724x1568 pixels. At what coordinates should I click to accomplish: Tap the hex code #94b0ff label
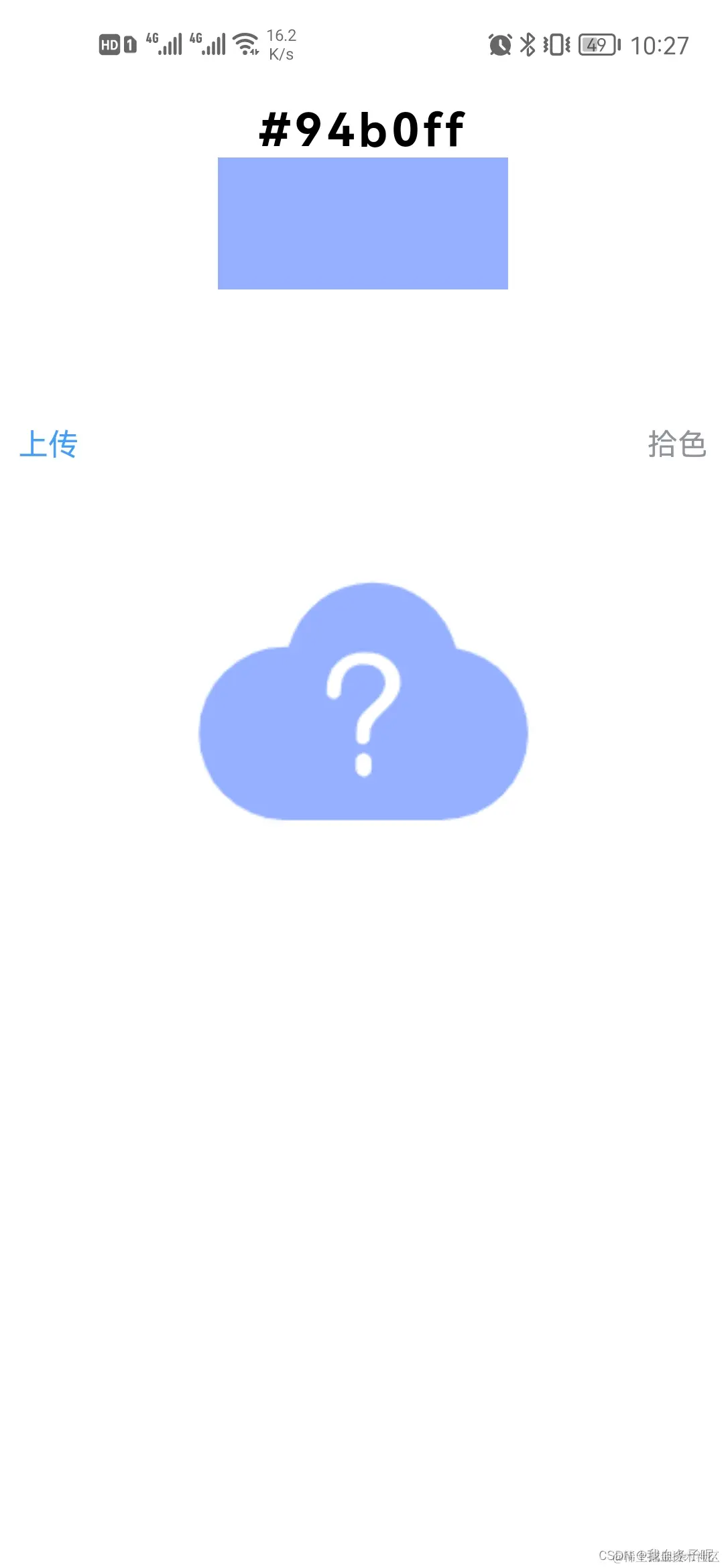[362, 129]
